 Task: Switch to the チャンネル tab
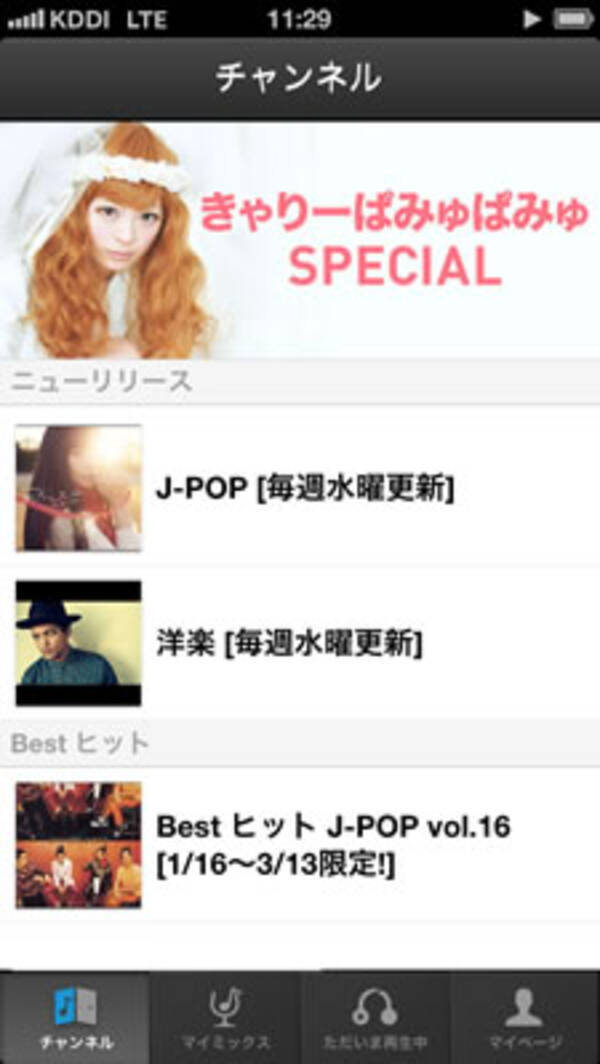click(x=75, y=1018)
